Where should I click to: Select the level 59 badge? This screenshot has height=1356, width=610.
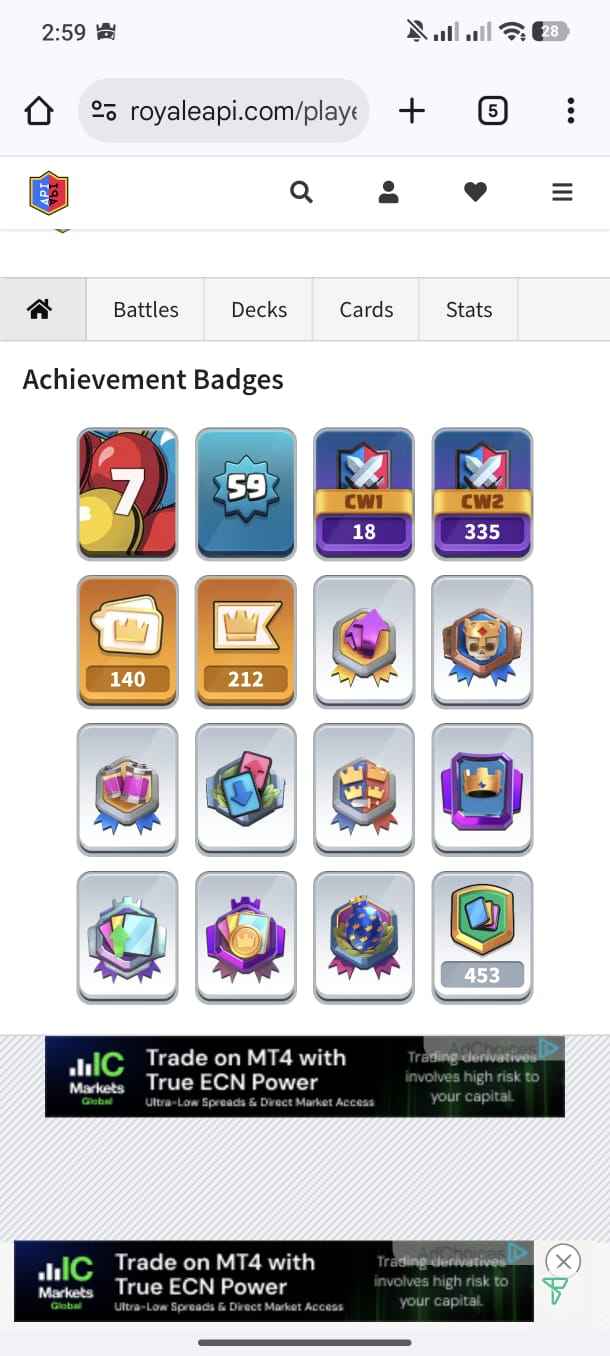[246, 494]
